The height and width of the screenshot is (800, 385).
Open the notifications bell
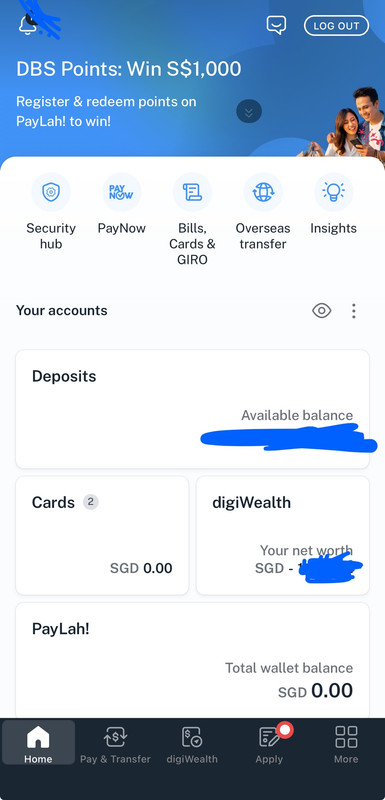27,24
